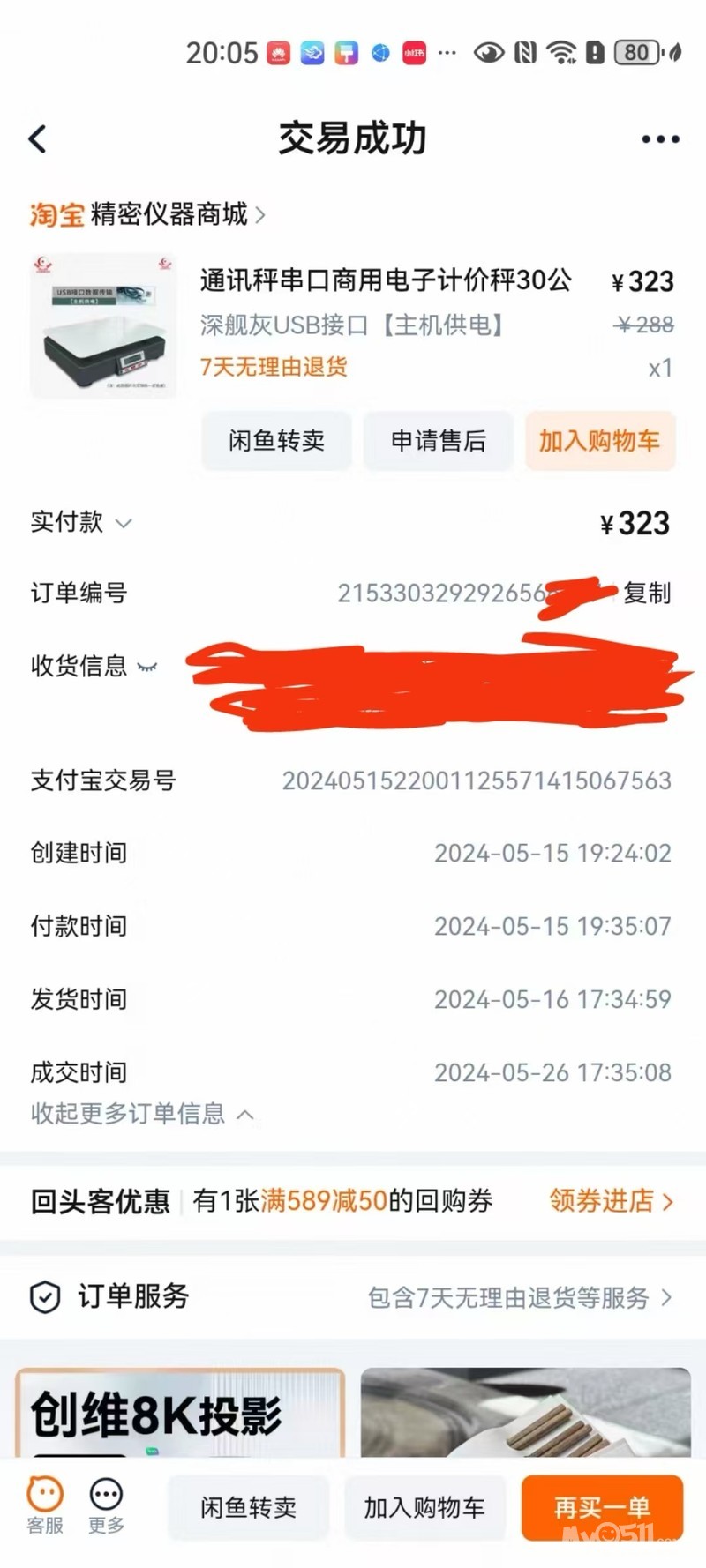Tap 再买一单 to reorder
The width and height of the screenshot is (706, 1568).
click(602, 1507)
